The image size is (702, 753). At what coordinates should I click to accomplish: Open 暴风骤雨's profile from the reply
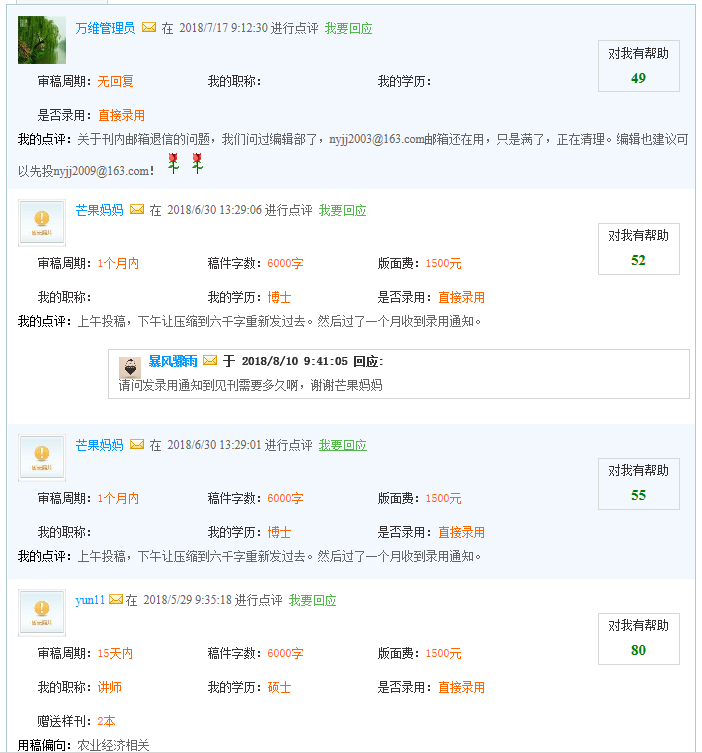pos(172,362)
